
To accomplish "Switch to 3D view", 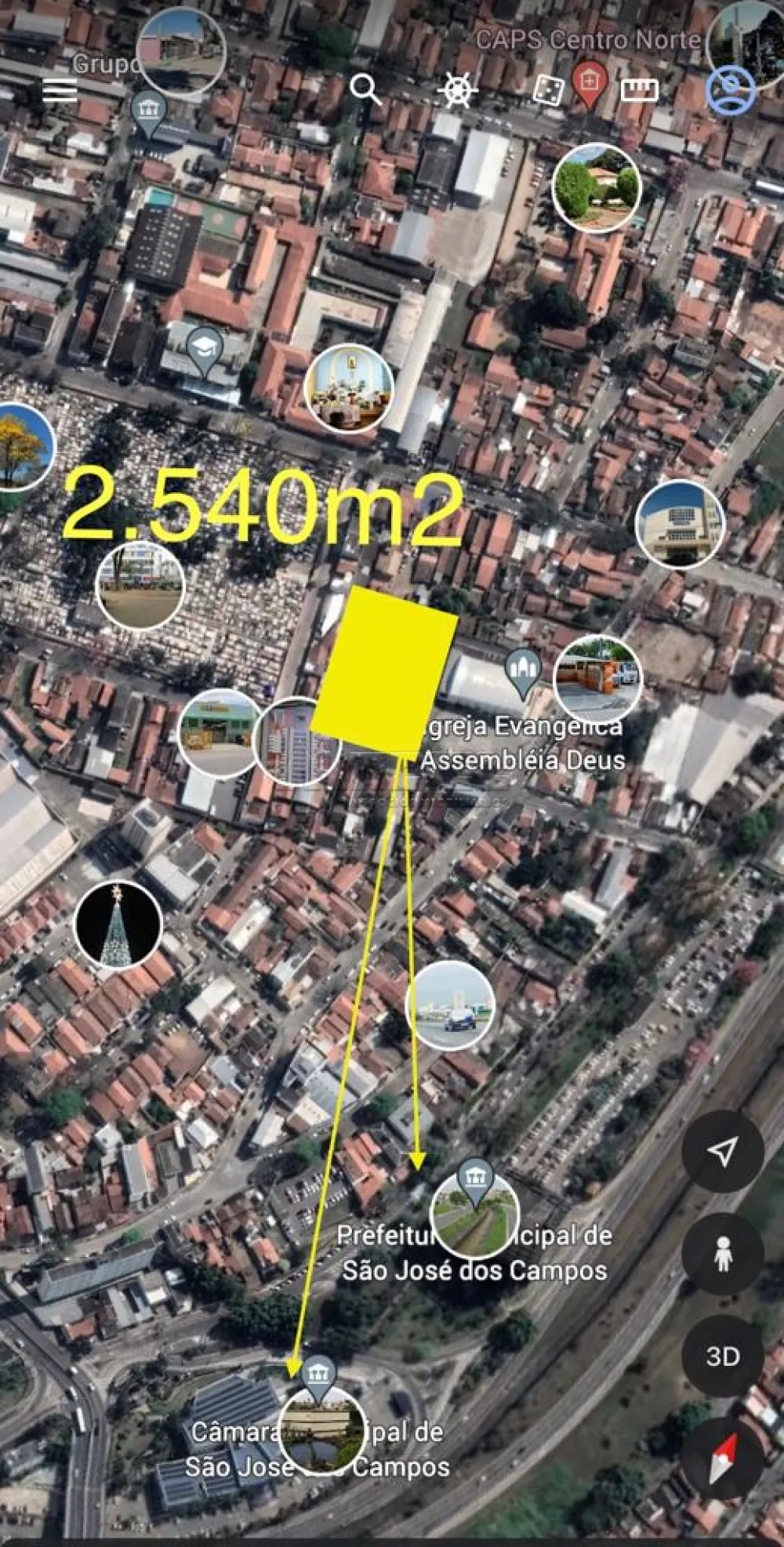I will [723, 1356].
